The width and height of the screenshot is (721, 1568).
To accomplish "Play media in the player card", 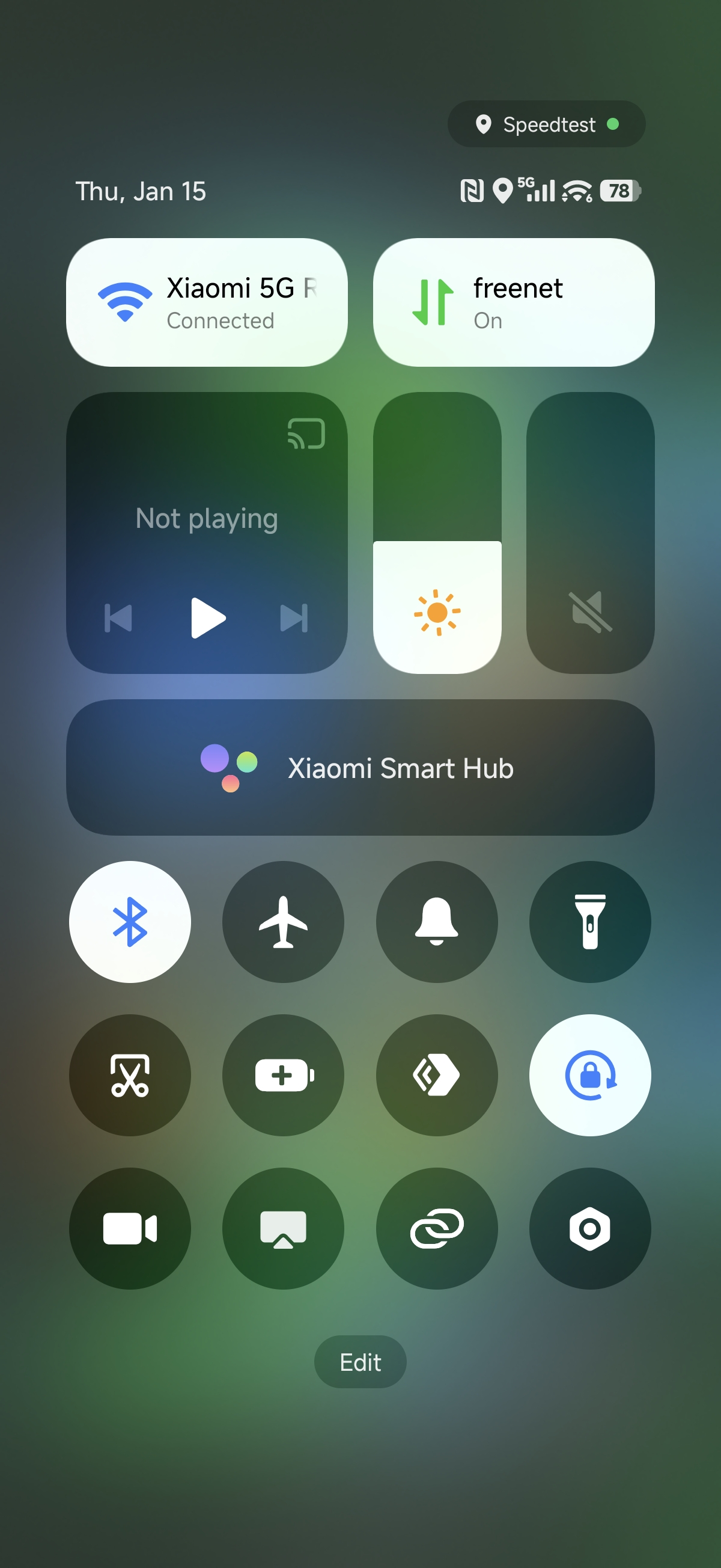I will point(207,618).
